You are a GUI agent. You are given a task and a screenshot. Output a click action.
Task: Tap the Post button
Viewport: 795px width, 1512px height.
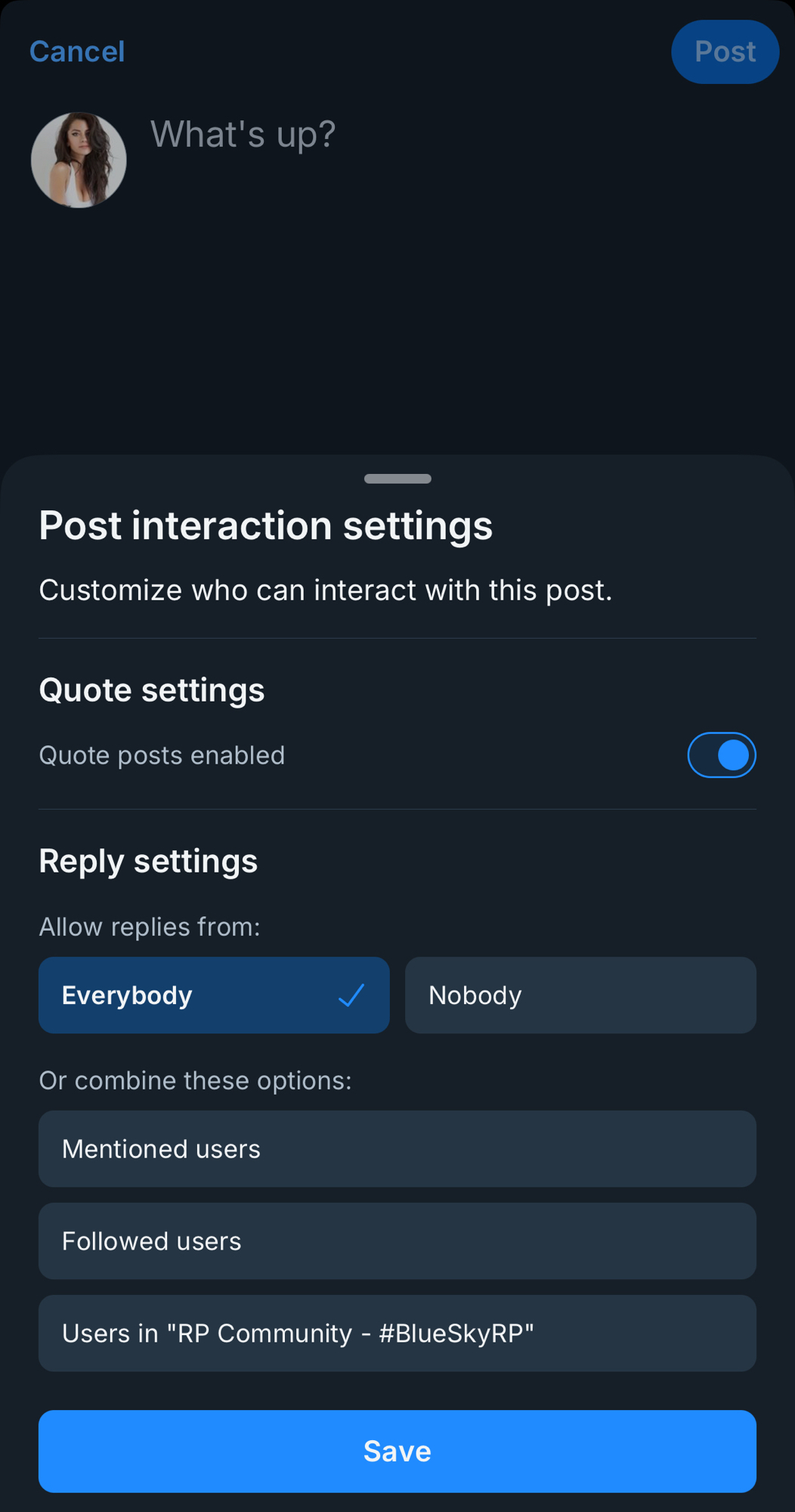725,51
